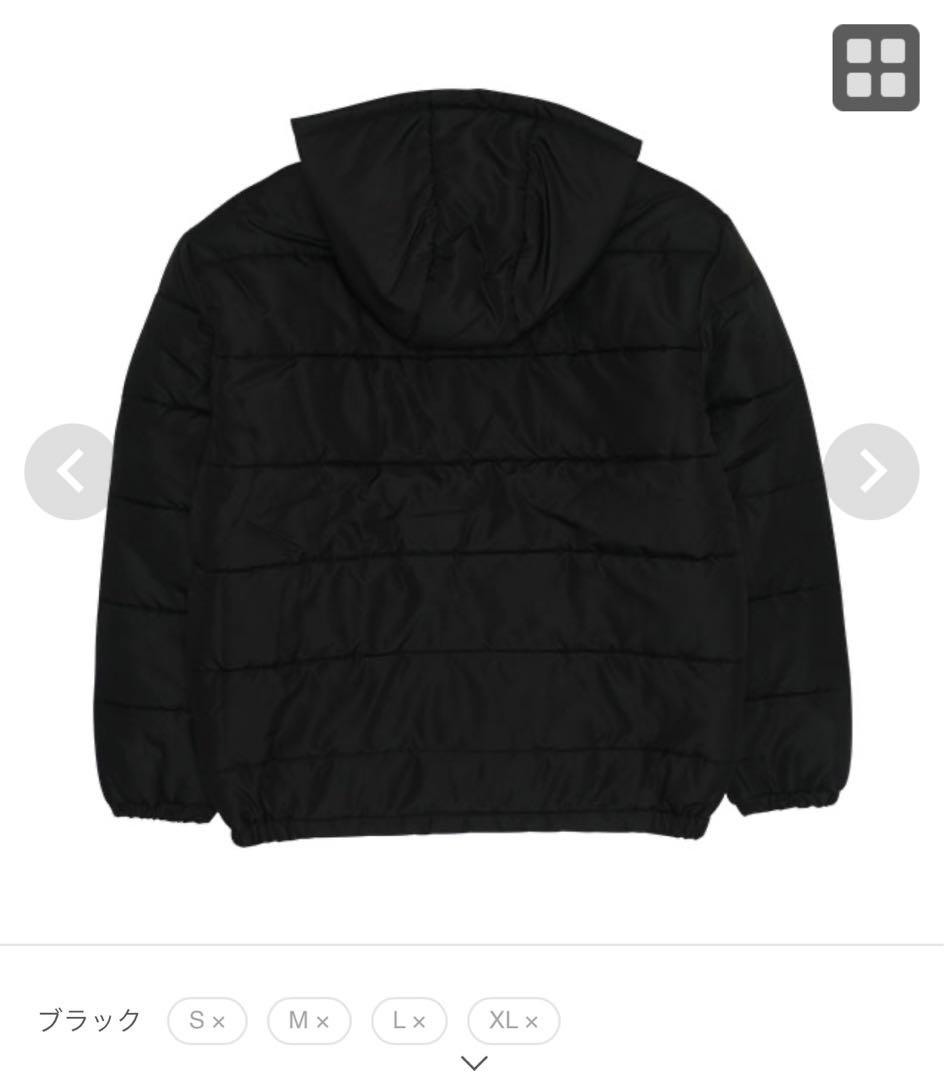Image resolution: width=944 pixels, height=1080 pixels.
Task: Pick the L size chip
Action: tap(409, 1020)
